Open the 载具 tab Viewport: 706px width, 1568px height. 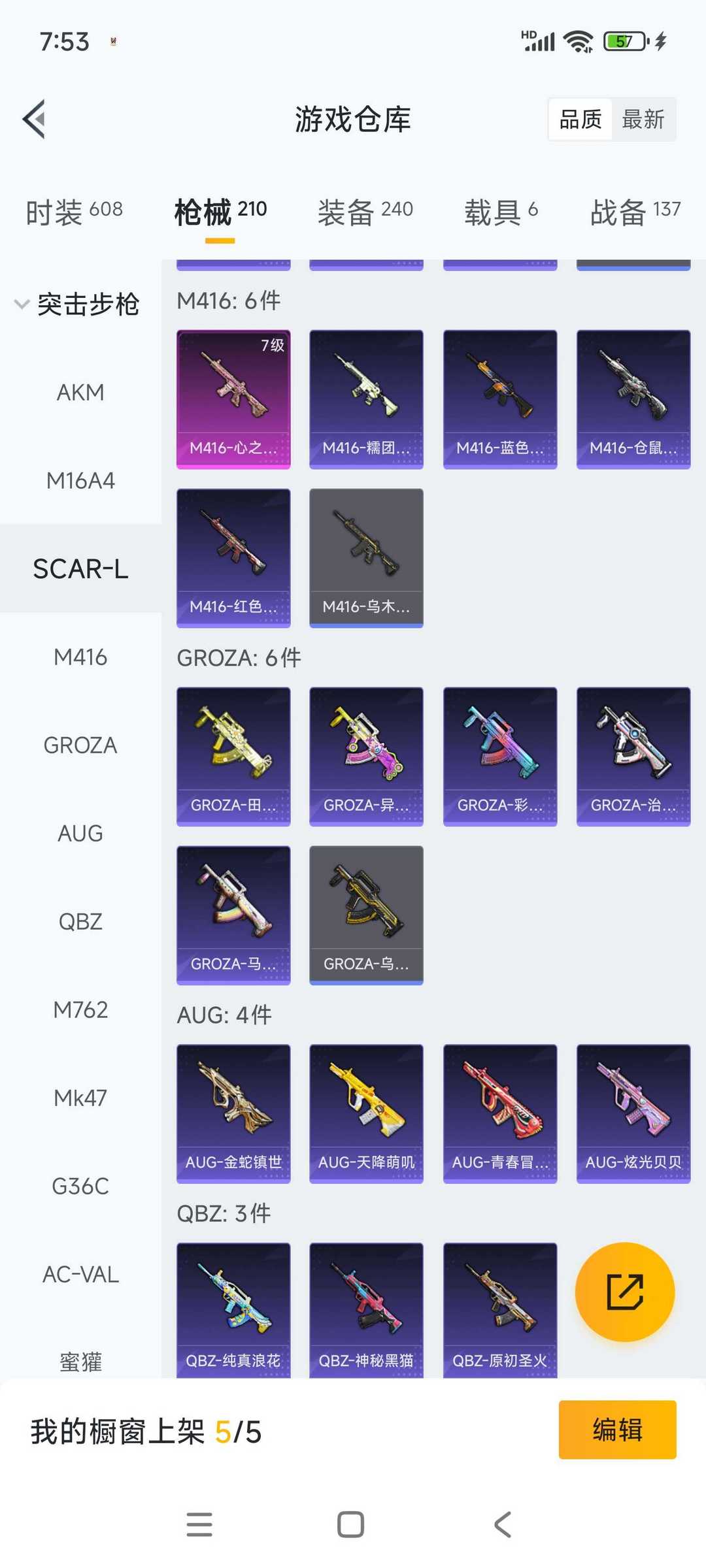coord(501,212)
